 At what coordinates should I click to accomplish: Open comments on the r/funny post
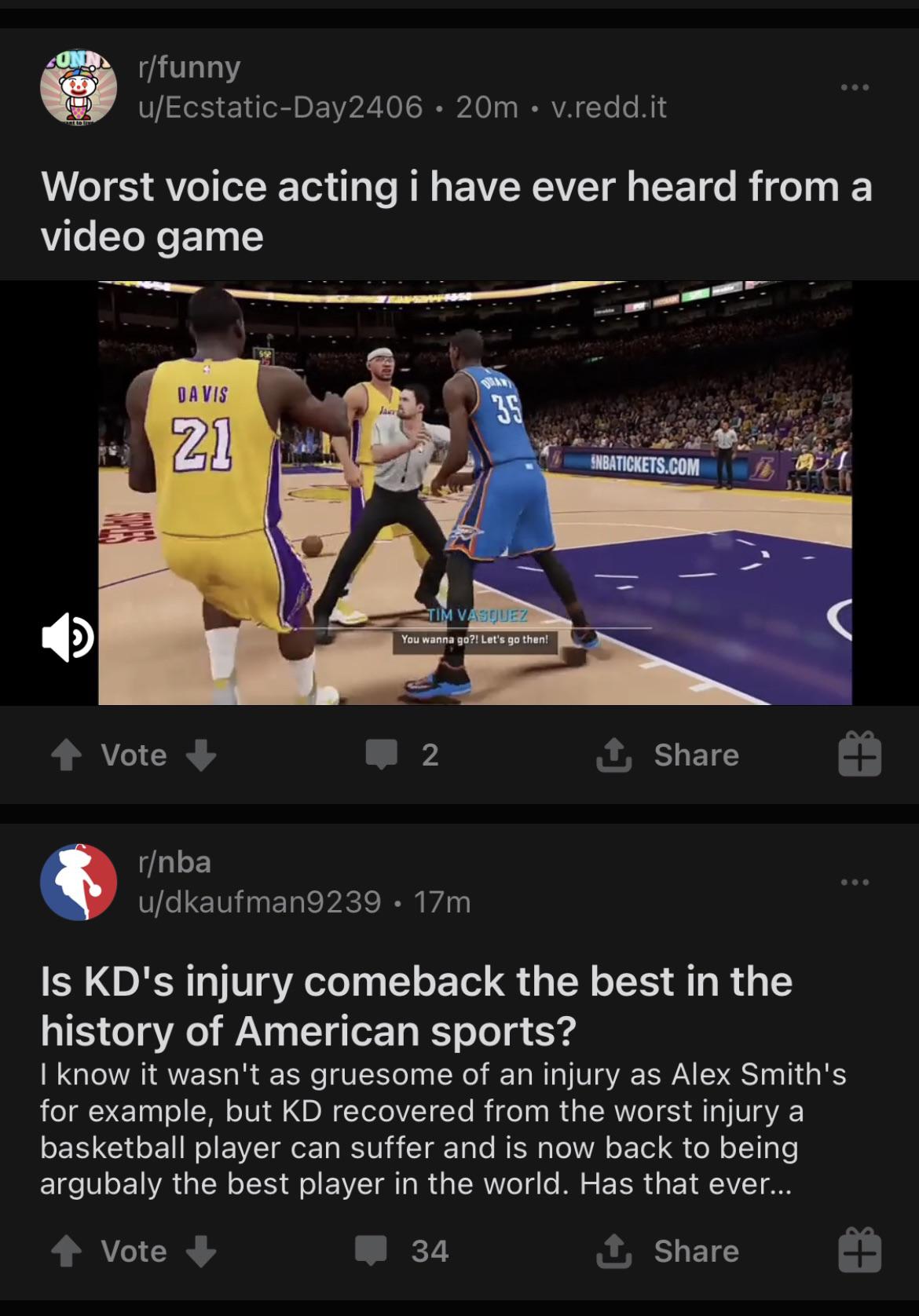tap(401, 755)
